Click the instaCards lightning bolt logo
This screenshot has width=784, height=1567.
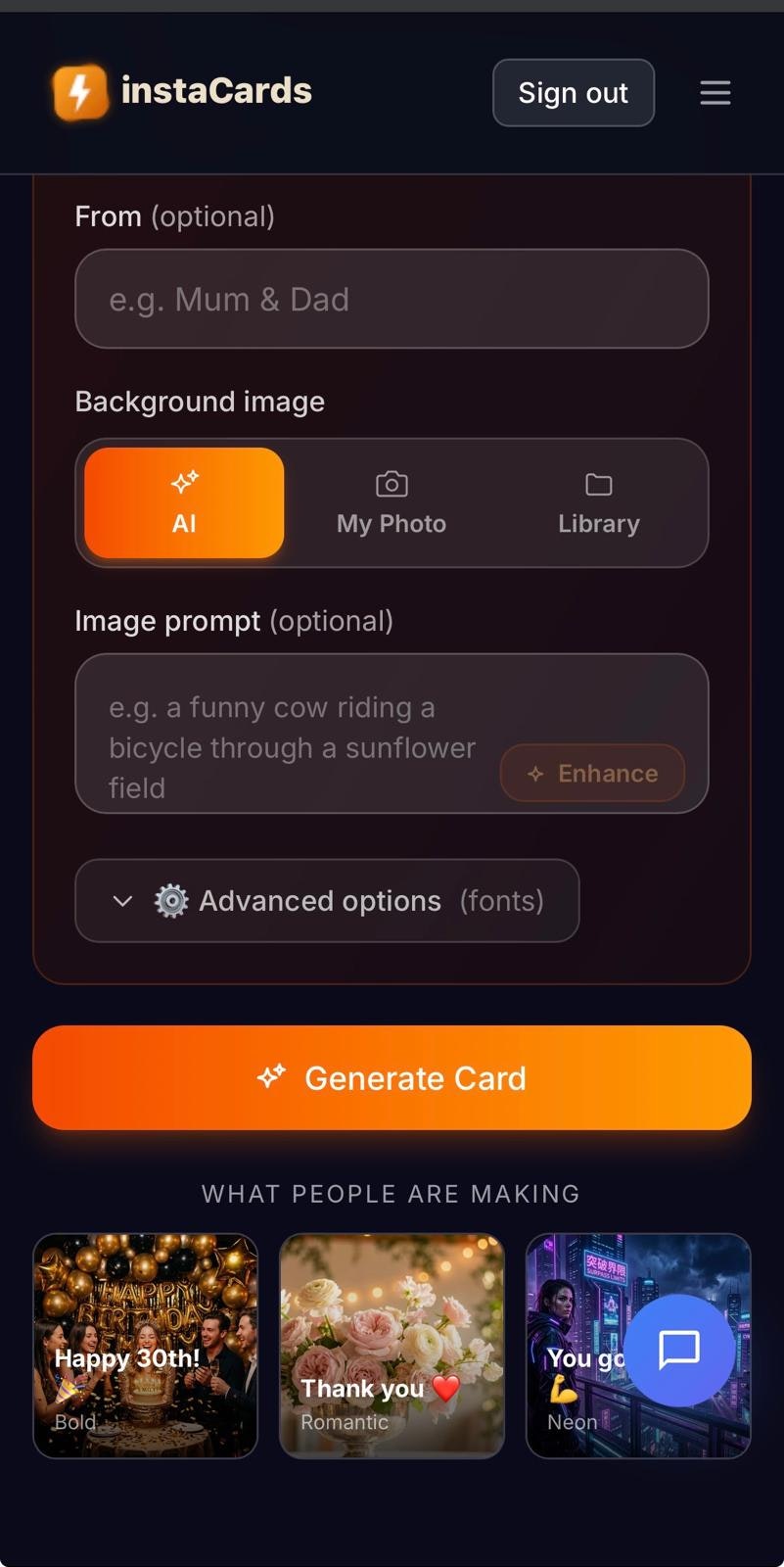[x=80, y=92]
